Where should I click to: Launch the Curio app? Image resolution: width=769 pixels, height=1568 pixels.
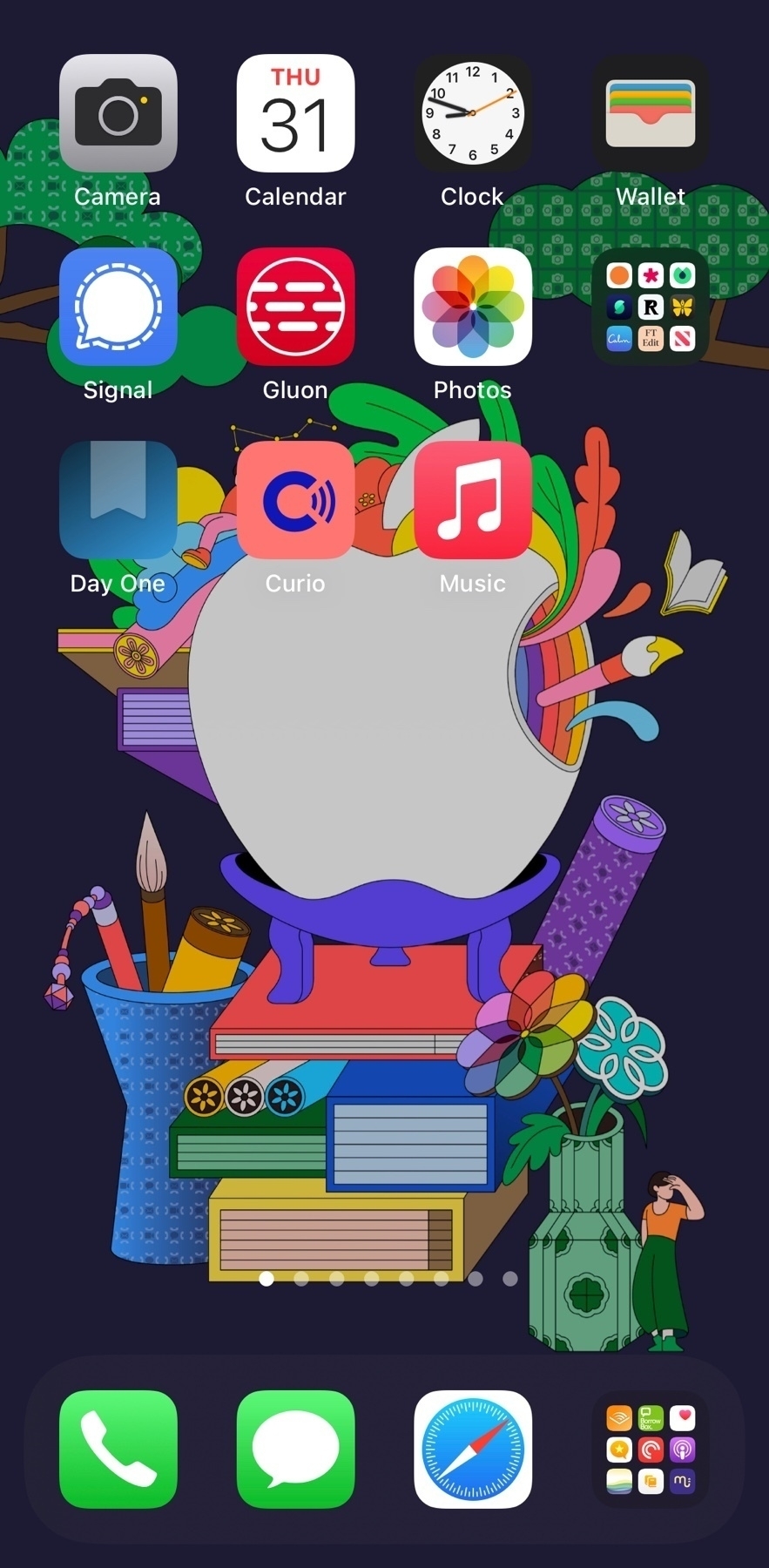coord(295,500)
